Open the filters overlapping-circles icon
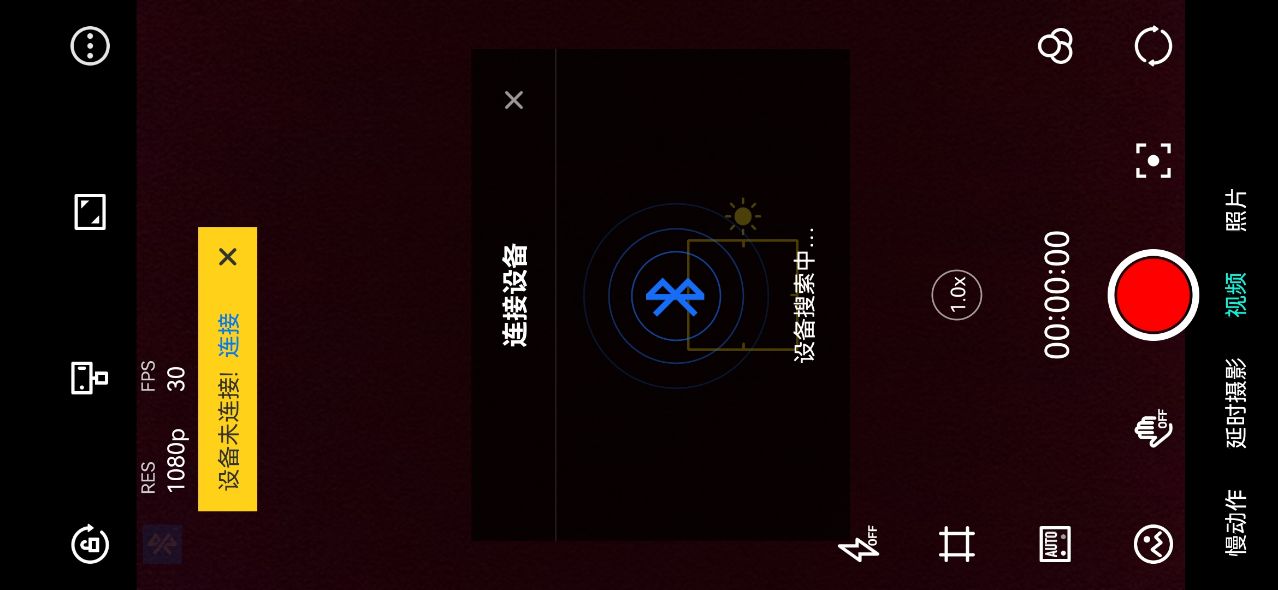Viewport: 1278px width, 590px height. click(x=1055, y=46)
